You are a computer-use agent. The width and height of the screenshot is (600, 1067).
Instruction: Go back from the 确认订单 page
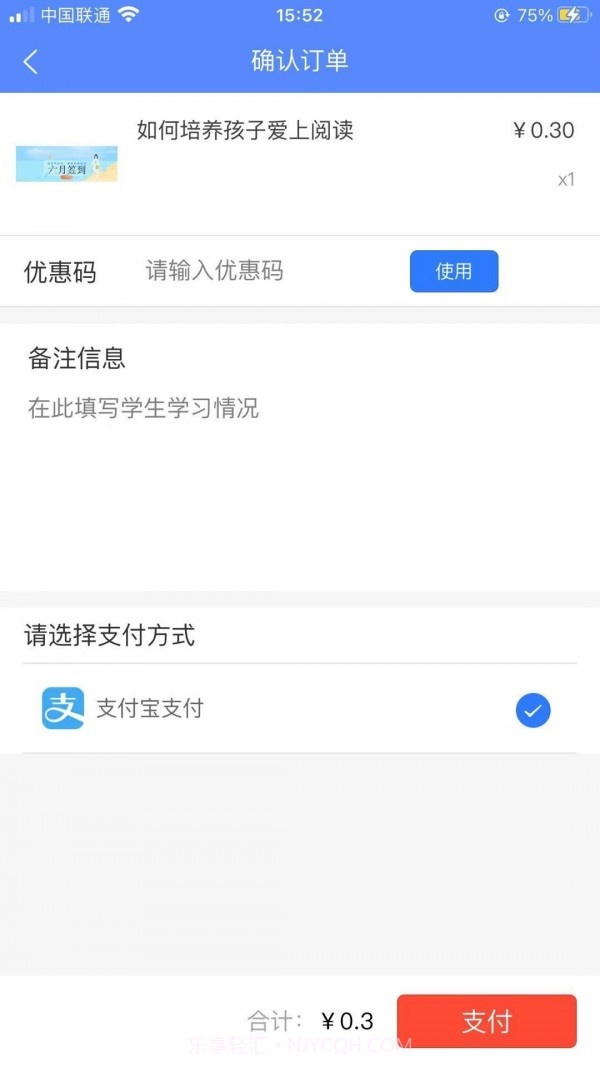tap(30, 62)
